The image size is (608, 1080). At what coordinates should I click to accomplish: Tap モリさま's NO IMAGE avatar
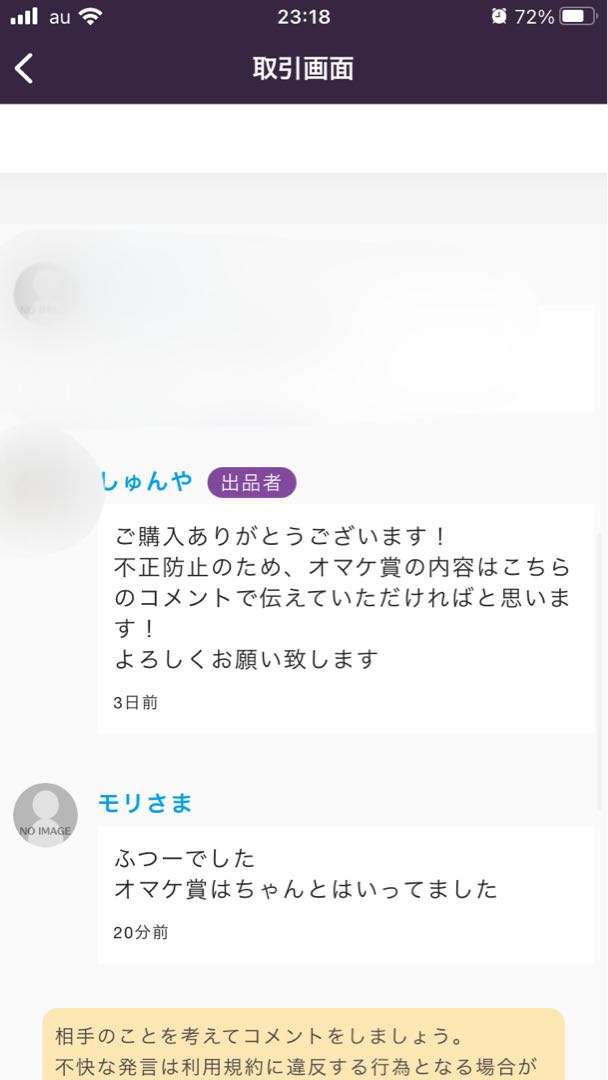45,815
